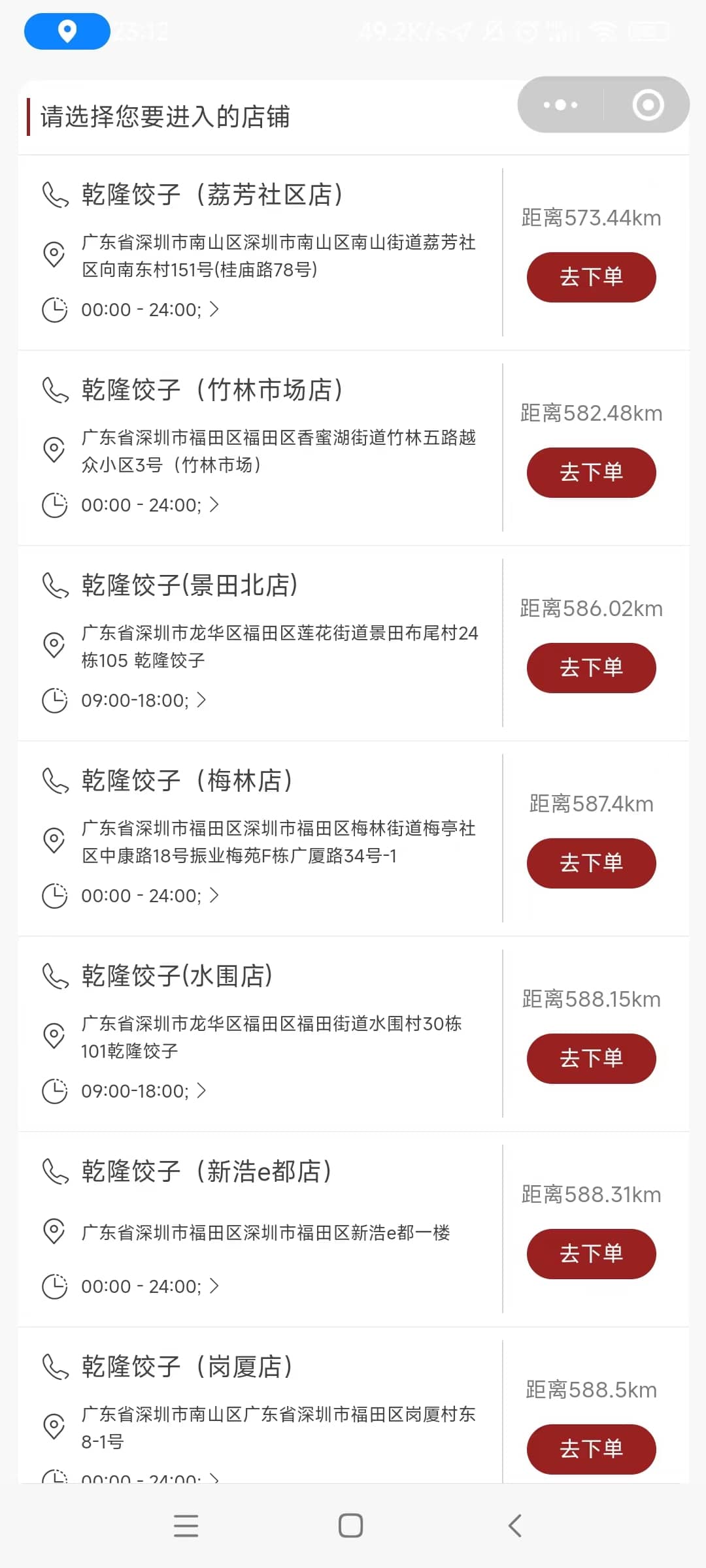Screen dimensions: 706x1568
Task: Tap 去下单 for 梅林店
Action: pyautogui.click(x=591, y=863)
